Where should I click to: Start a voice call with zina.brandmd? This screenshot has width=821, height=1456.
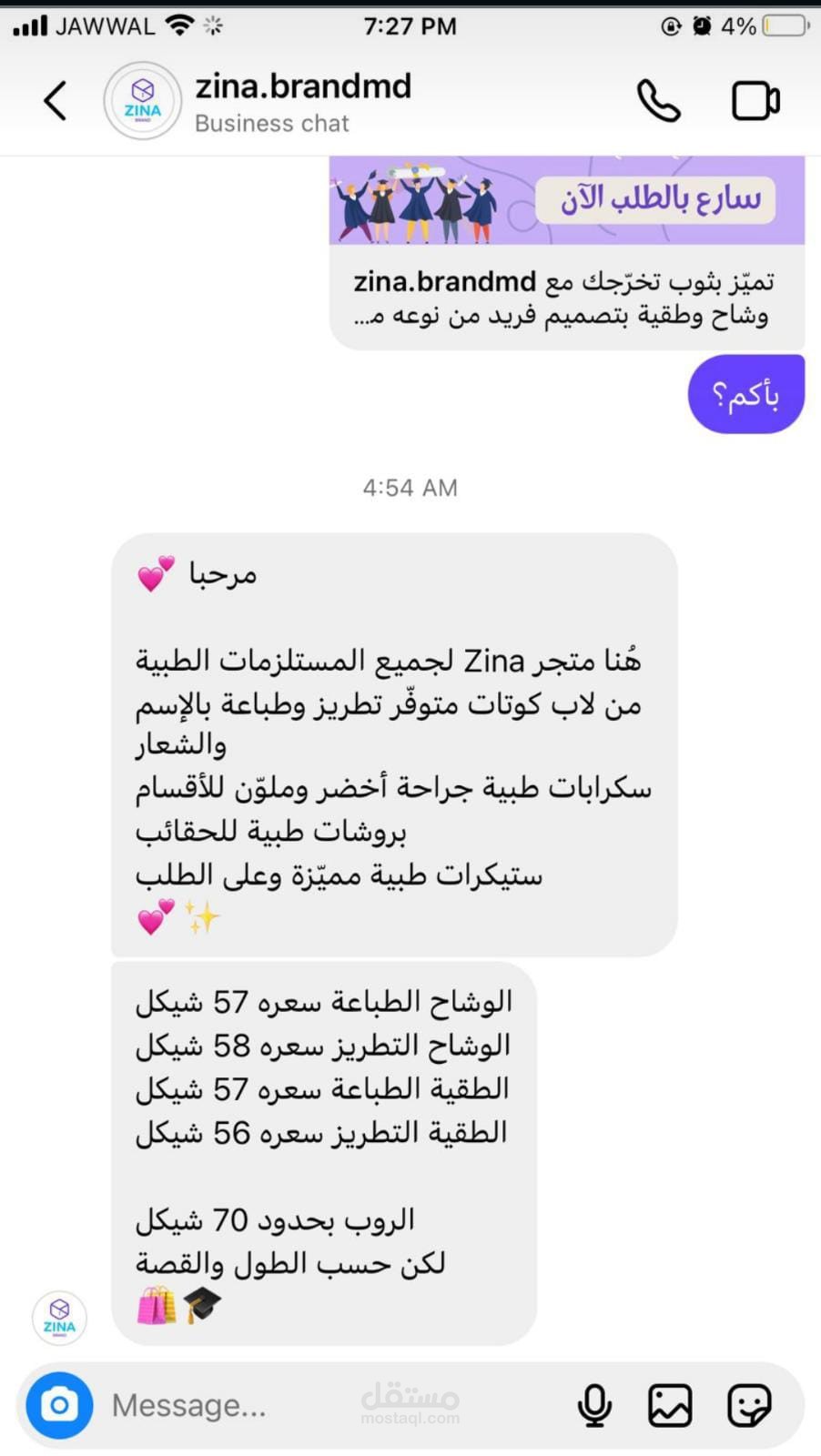658,101
